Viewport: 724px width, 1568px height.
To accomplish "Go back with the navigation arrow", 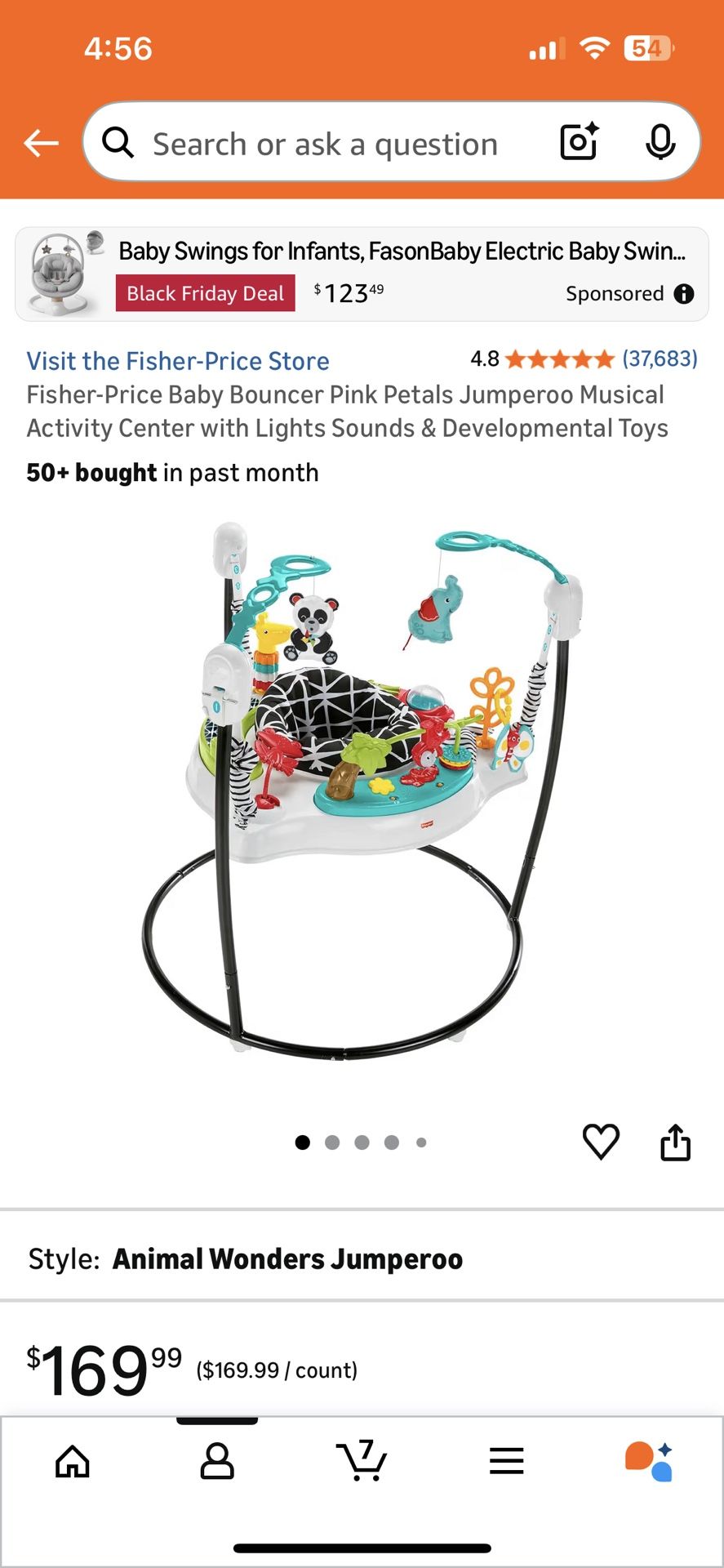I will (39, 142).
